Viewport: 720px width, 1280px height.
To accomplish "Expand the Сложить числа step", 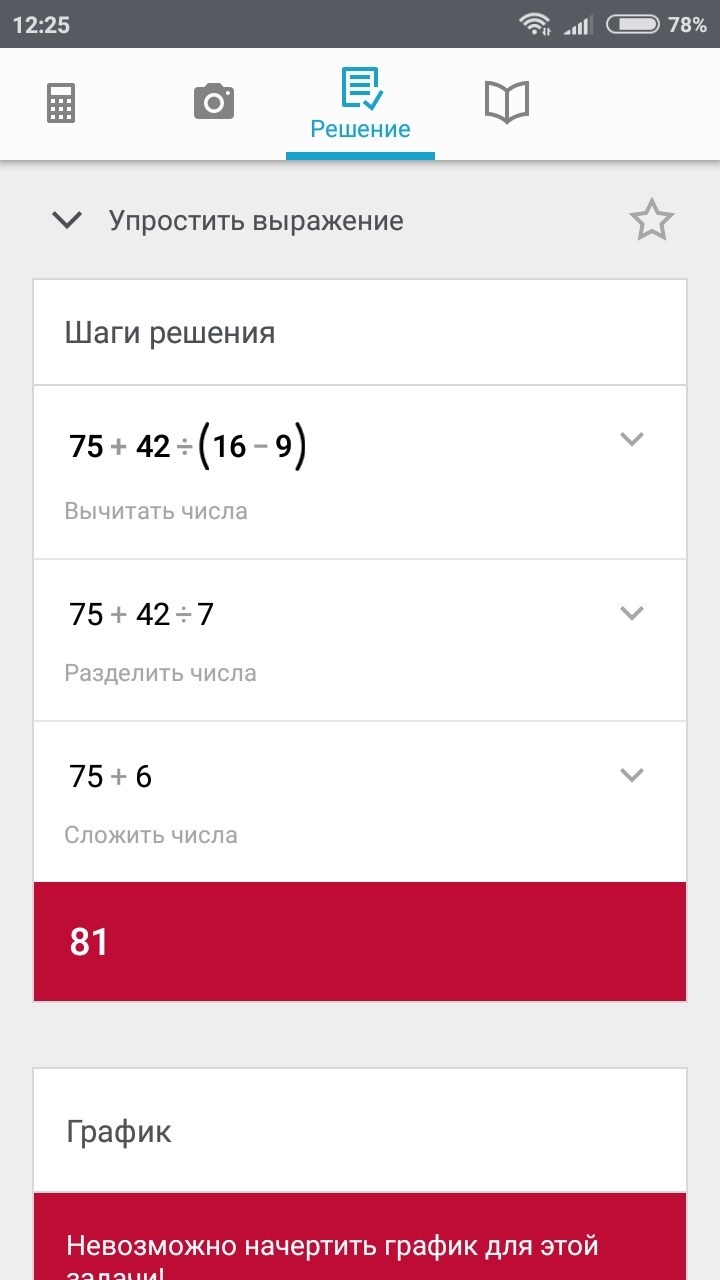I will 631,775.
